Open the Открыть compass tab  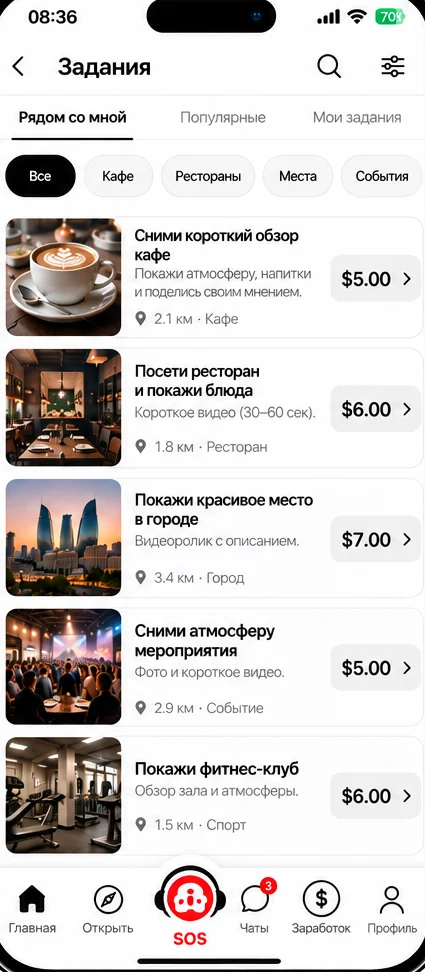(108, 909)
